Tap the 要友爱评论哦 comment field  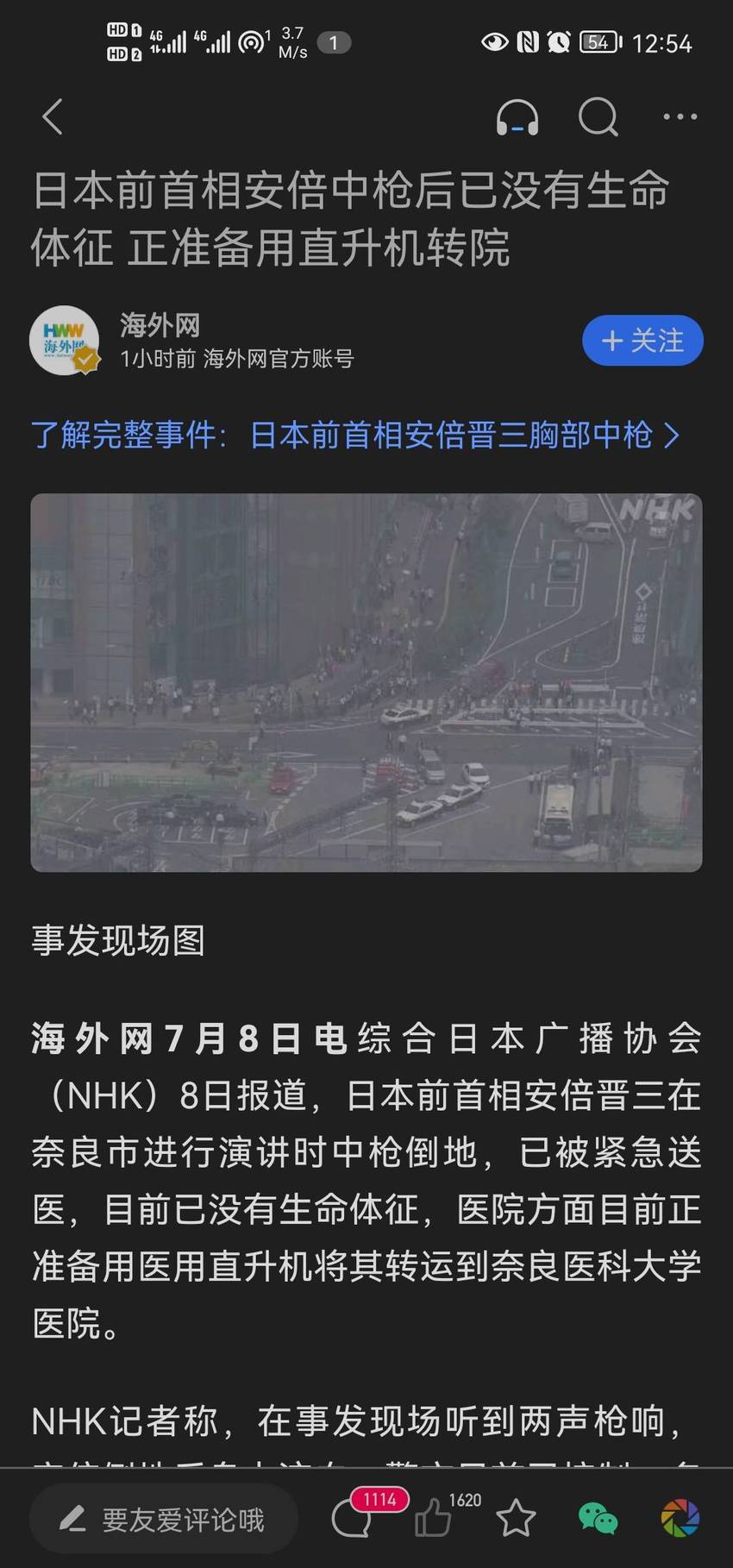pos(164,1519)
